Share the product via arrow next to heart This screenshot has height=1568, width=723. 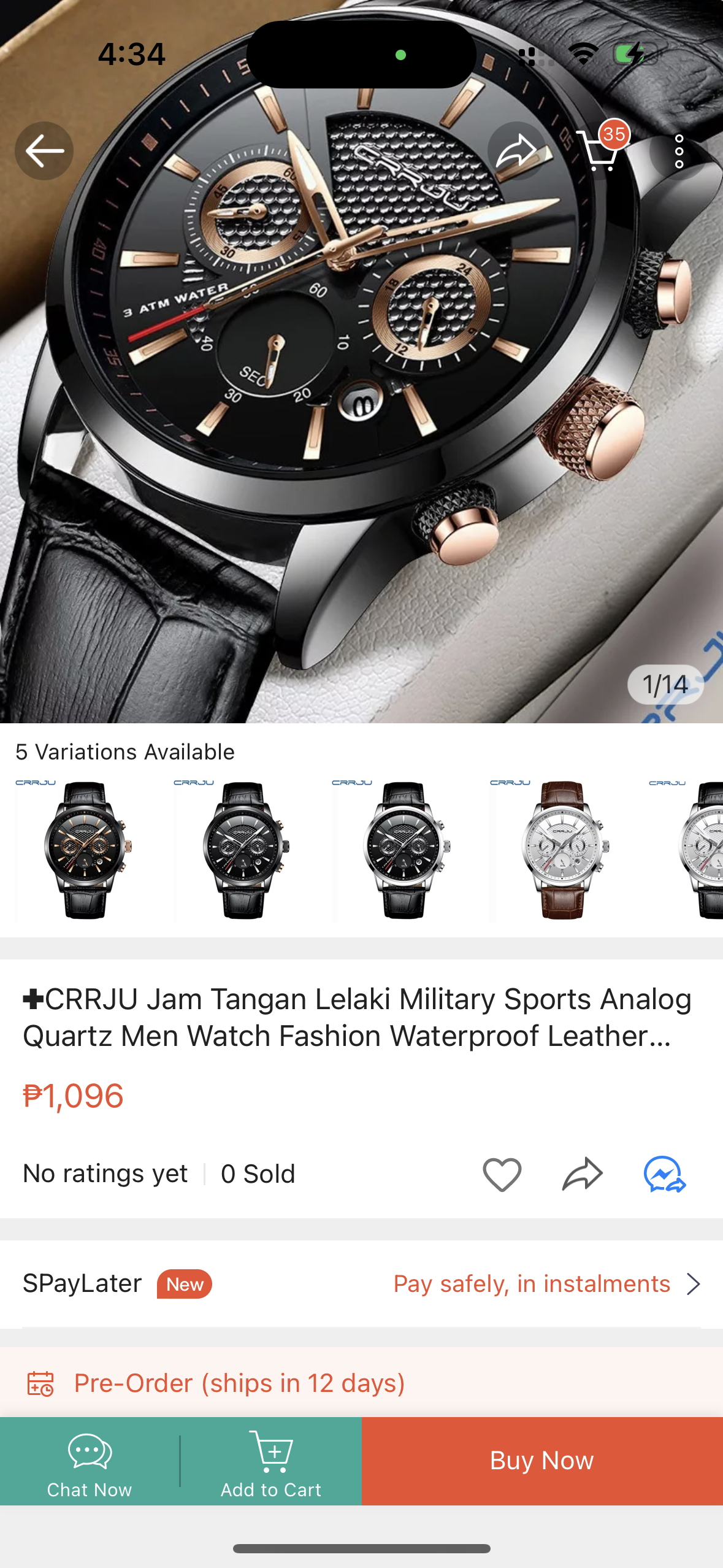point(582,1174)
